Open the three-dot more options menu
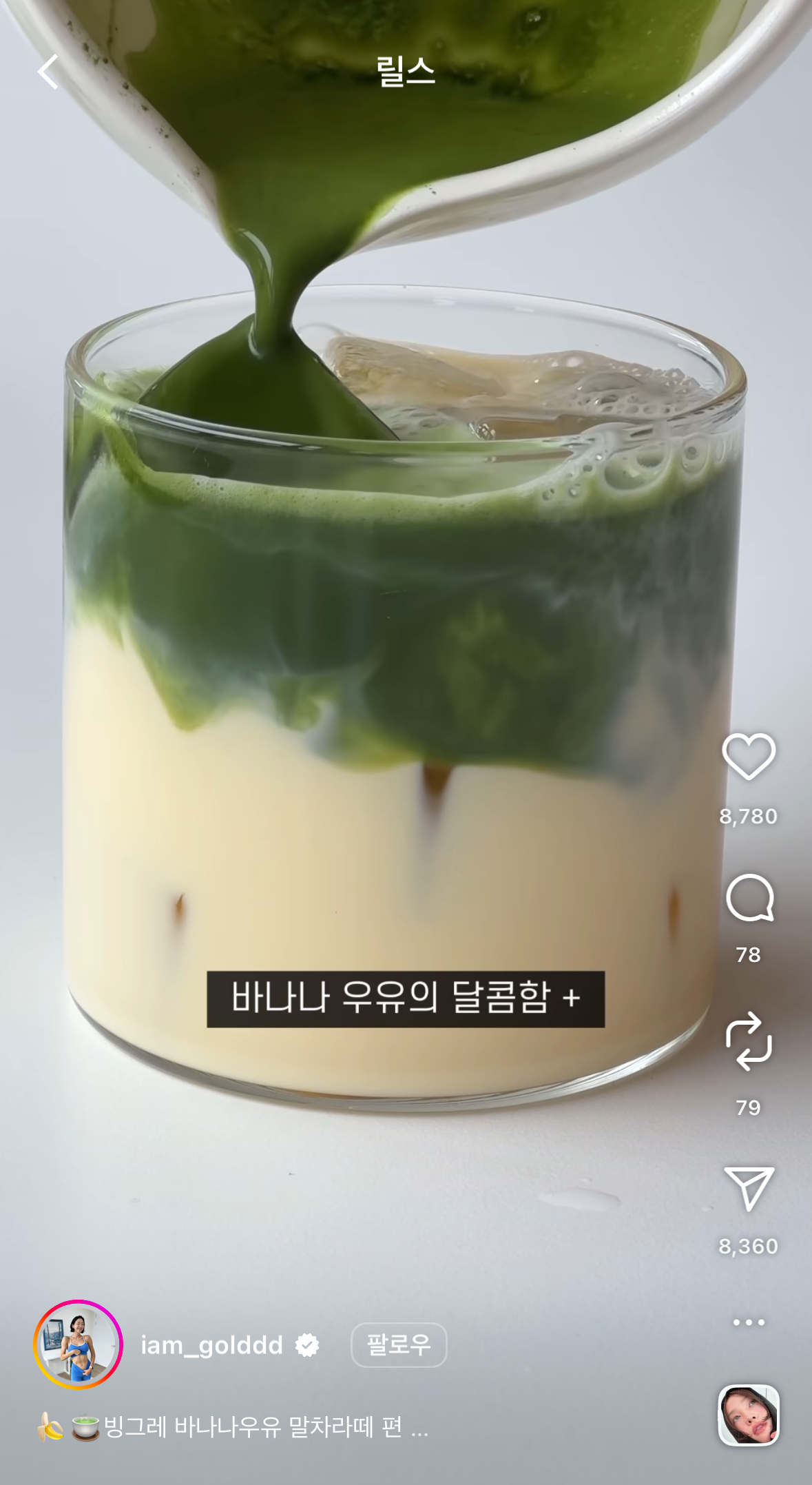Image resolution: width=812 pixels, height=1485 pixels. coord(749,1322)
